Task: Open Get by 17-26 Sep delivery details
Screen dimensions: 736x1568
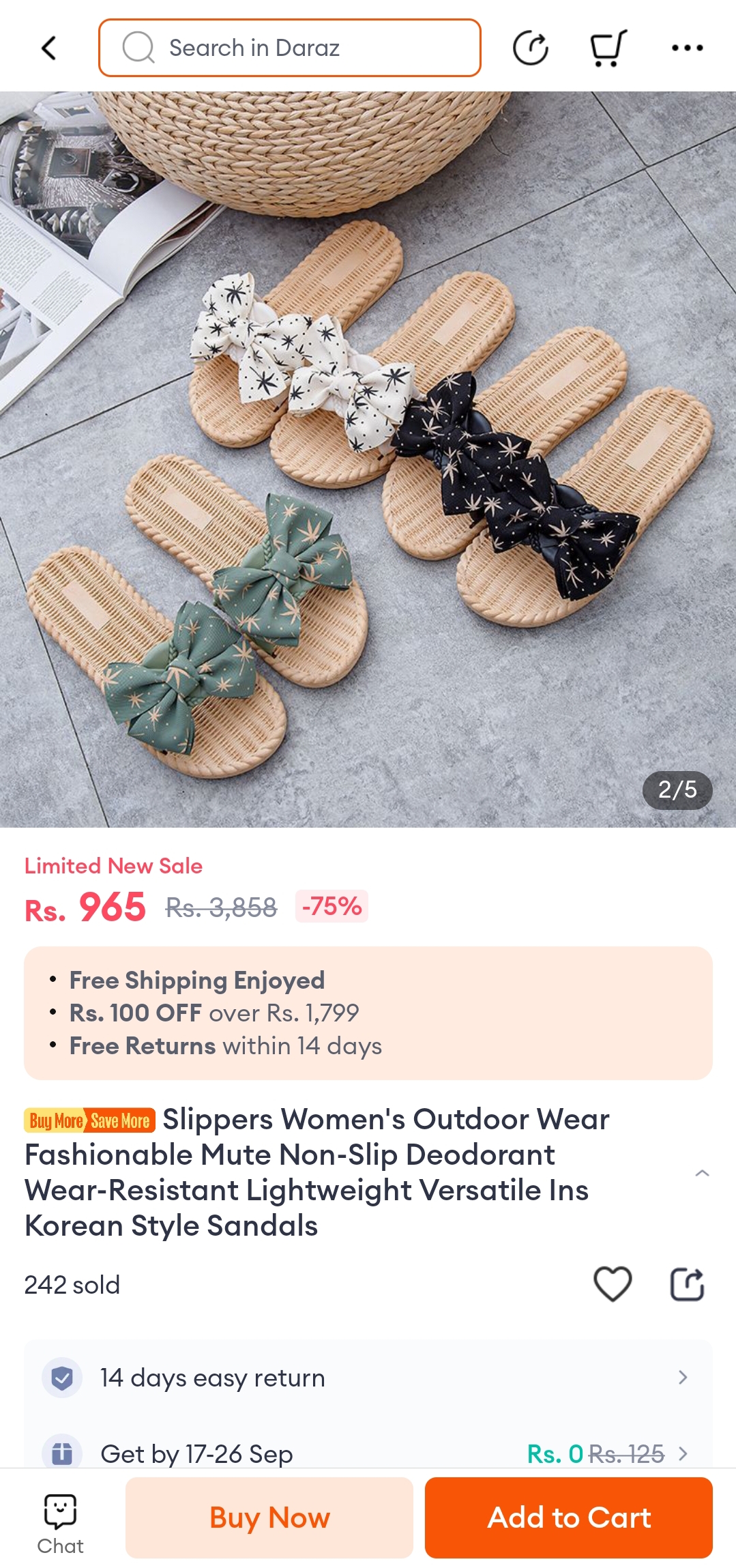Action: click(368, 1453)
